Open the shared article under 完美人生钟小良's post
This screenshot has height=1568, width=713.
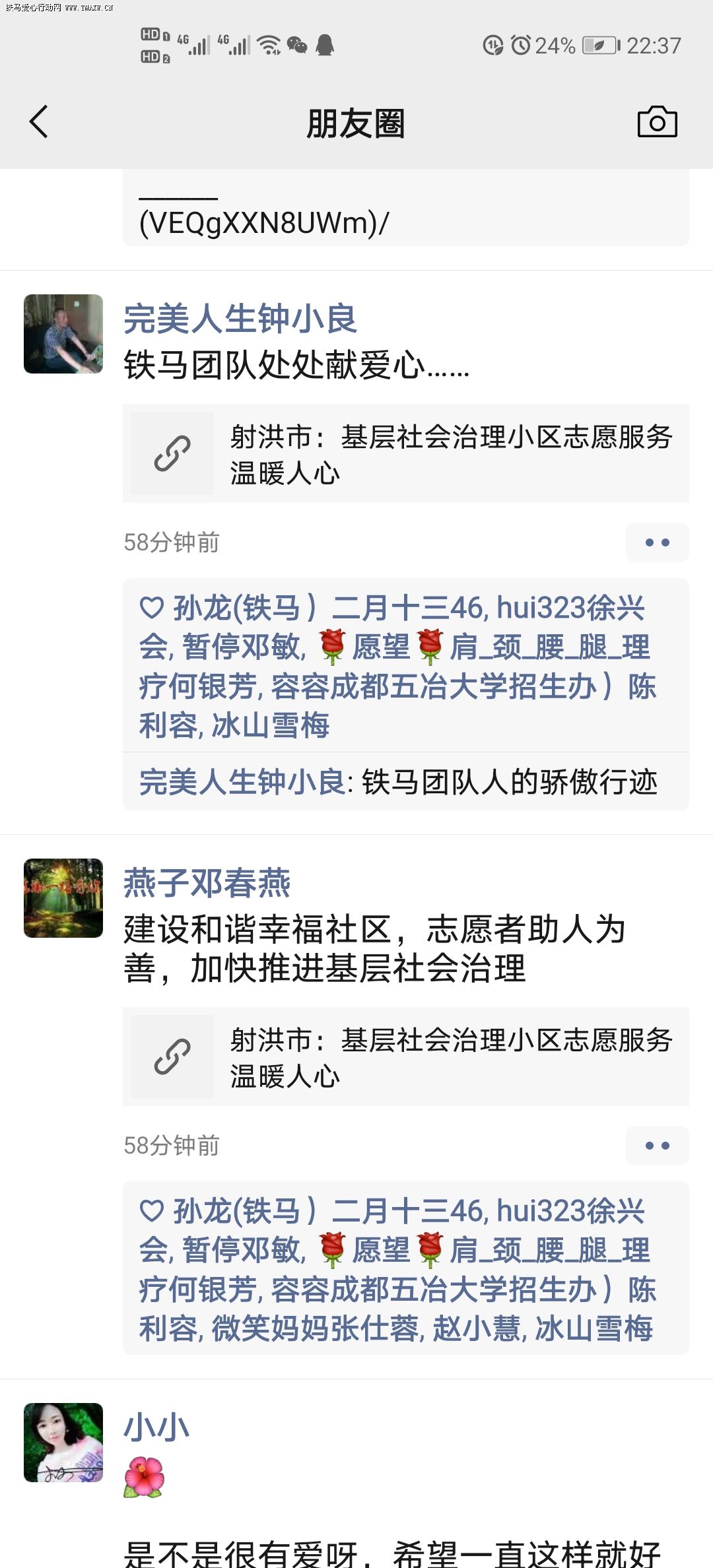tap(405, 454)
